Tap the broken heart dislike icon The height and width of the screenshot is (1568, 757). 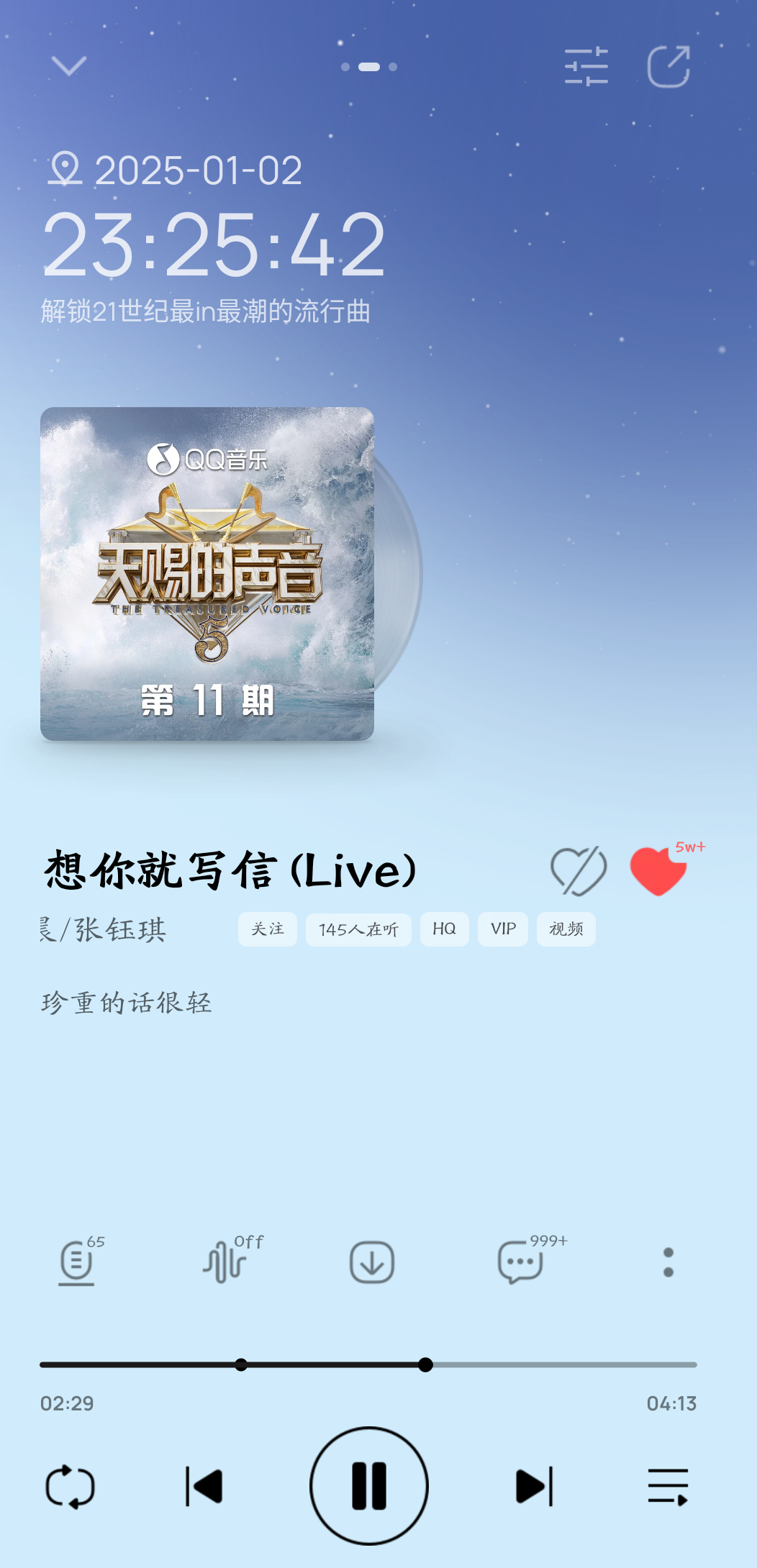click(x=579, y=871)
